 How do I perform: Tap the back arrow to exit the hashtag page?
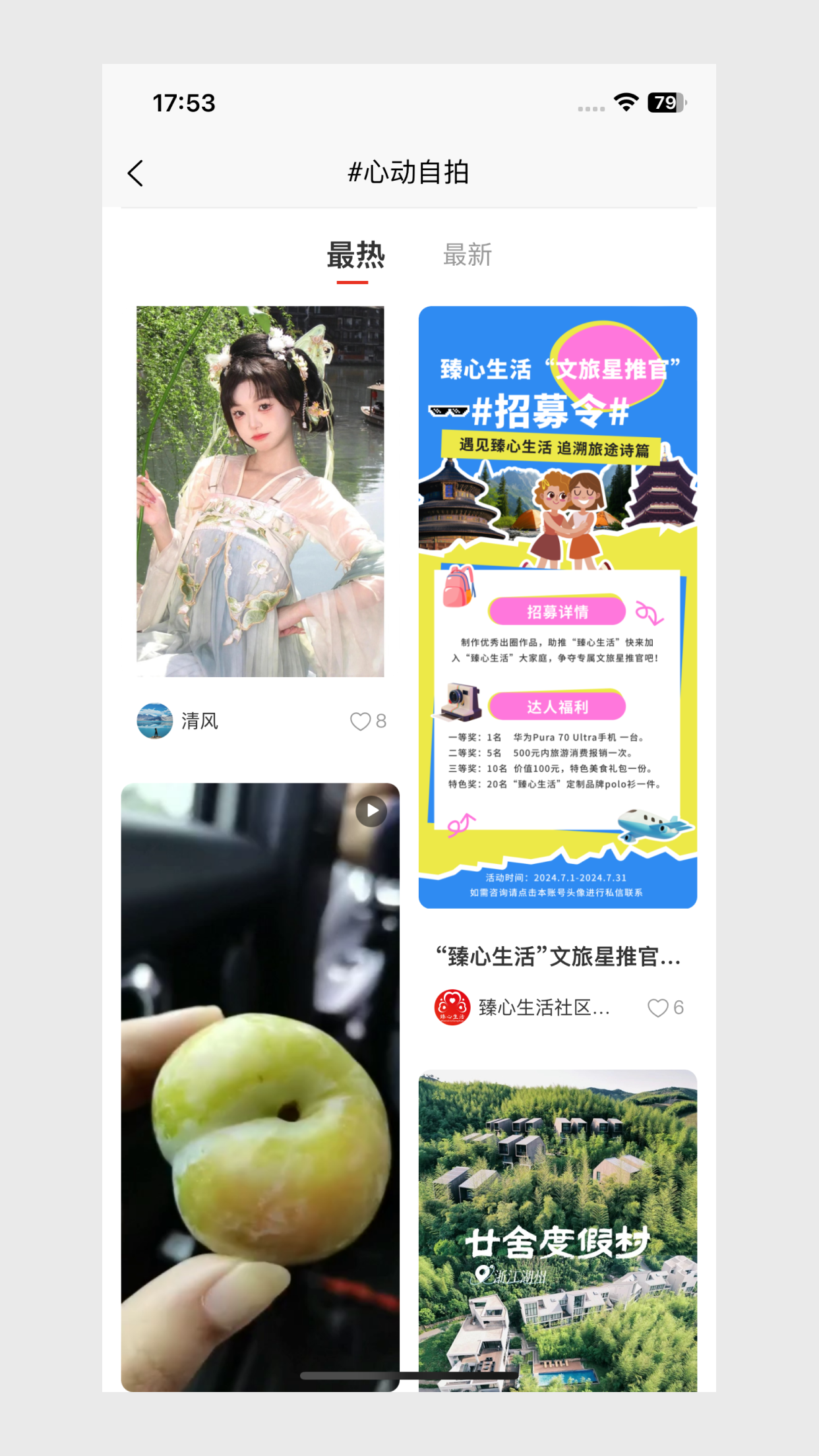tap(135, 172)
